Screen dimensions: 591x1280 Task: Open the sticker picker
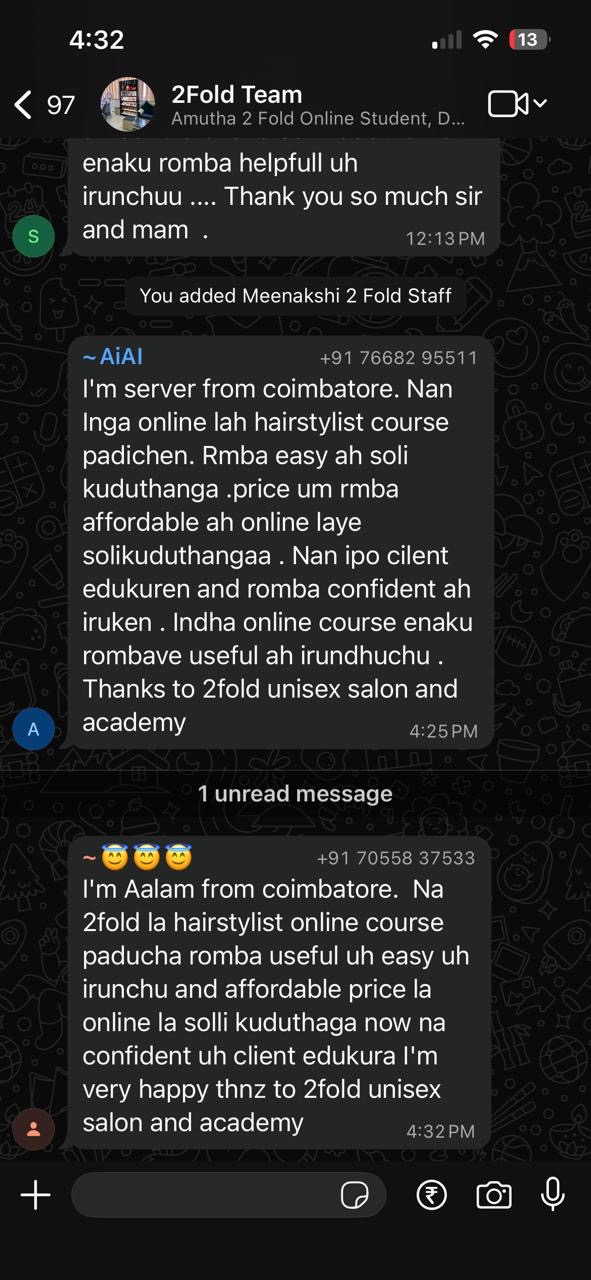pos(355,1195)
